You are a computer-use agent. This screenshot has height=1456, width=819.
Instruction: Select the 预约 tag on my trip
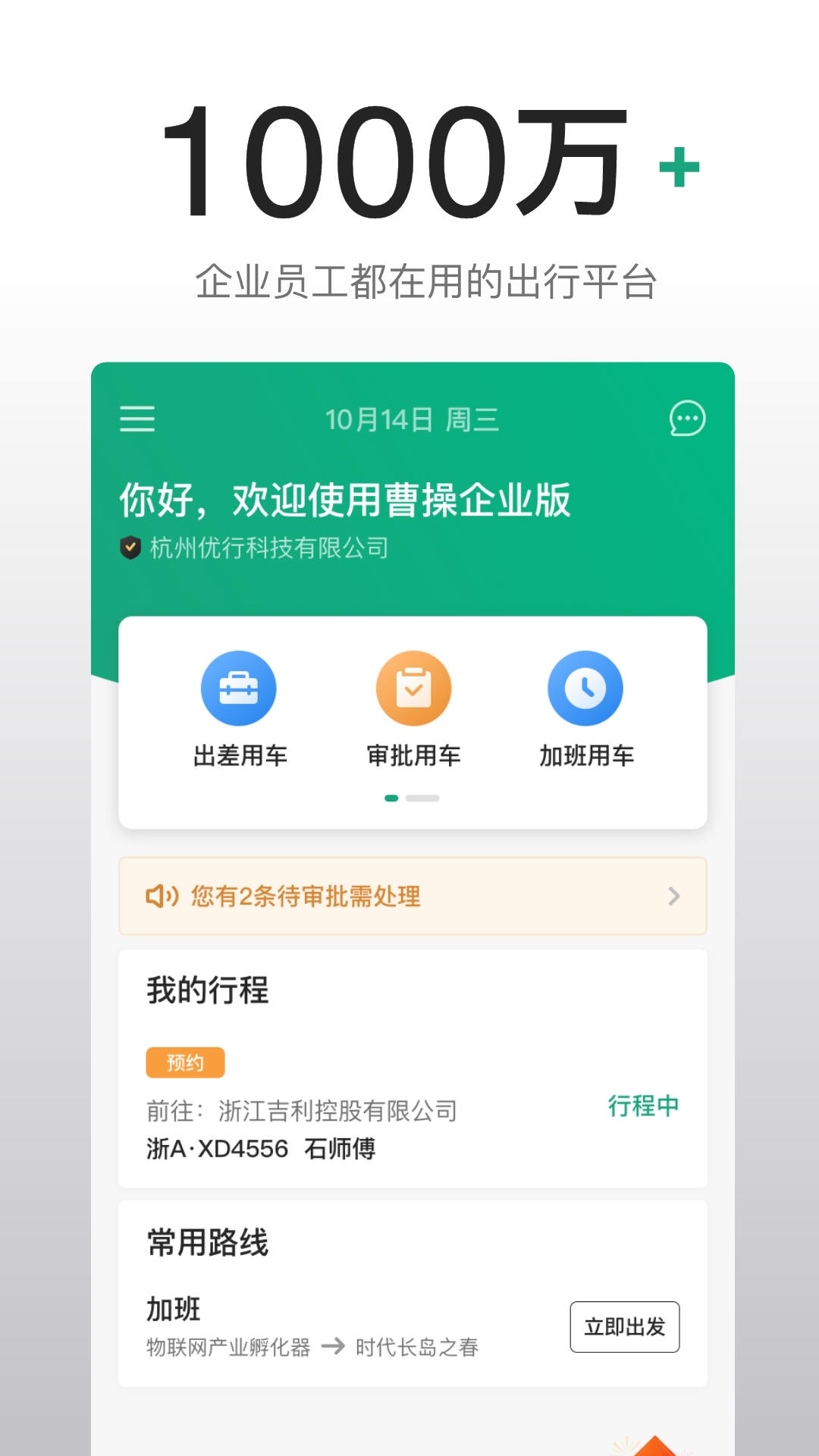pyautogui.click(x=184, y=1062)
